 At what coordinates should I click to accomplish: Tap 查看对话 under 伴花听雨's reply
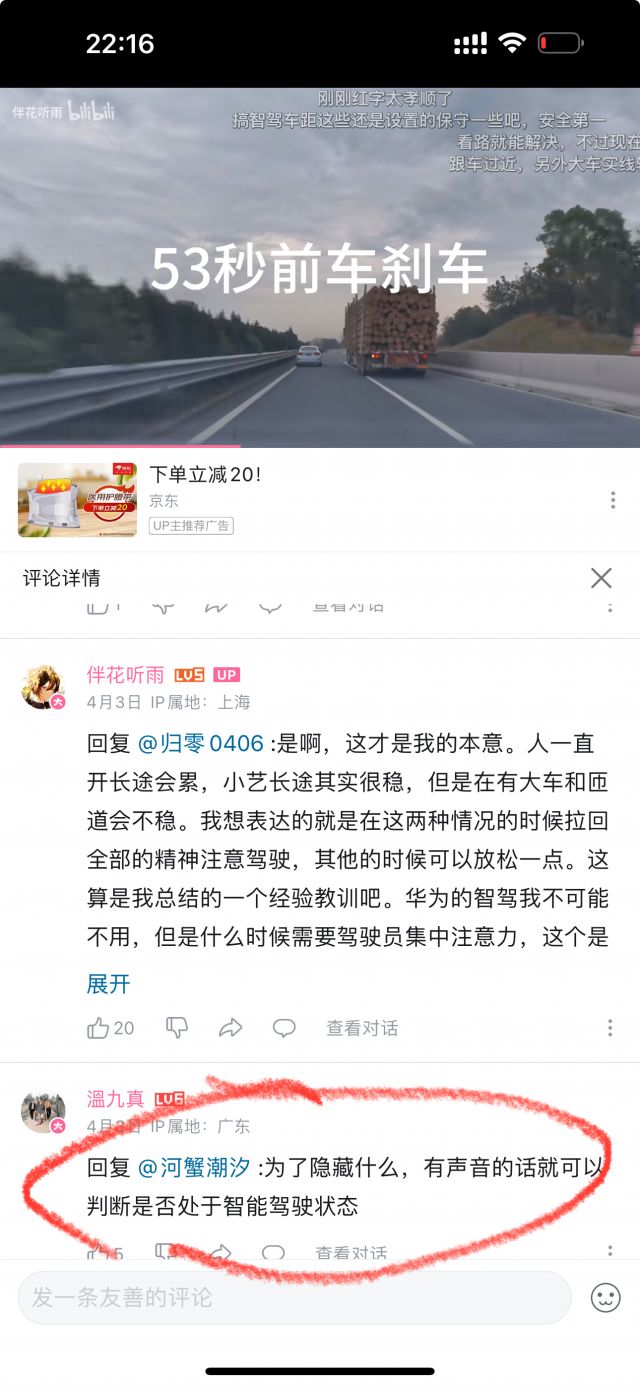coord(361,1028)
